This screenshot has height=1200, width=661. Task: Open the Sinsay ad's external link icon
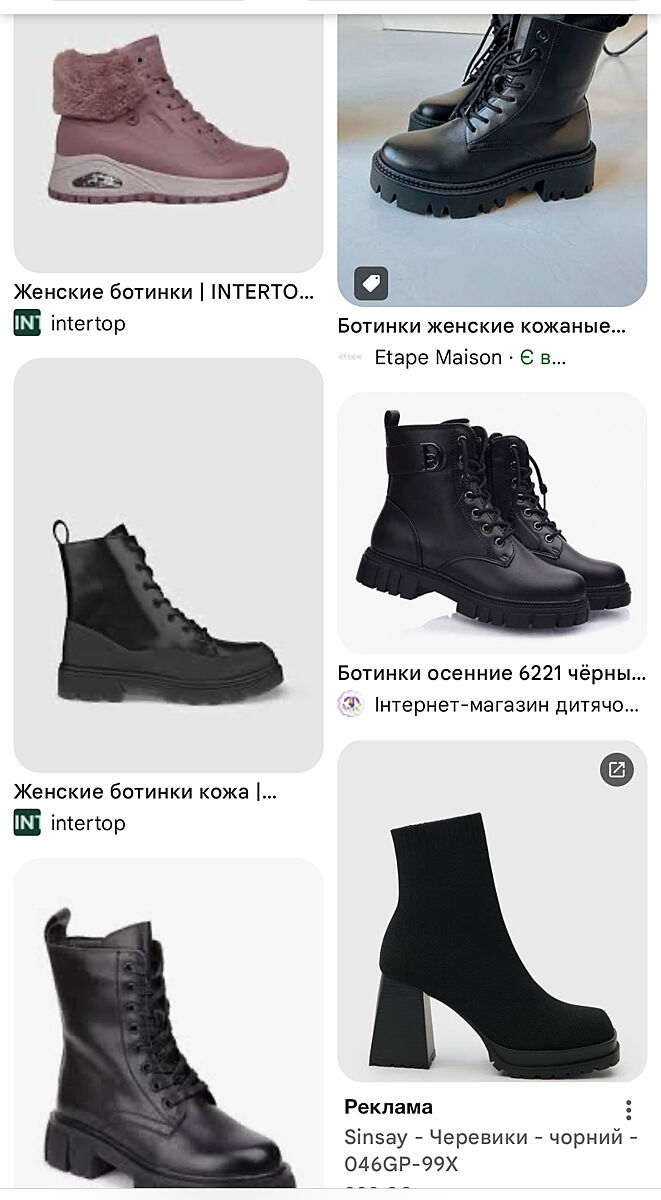tap(617, 769)
